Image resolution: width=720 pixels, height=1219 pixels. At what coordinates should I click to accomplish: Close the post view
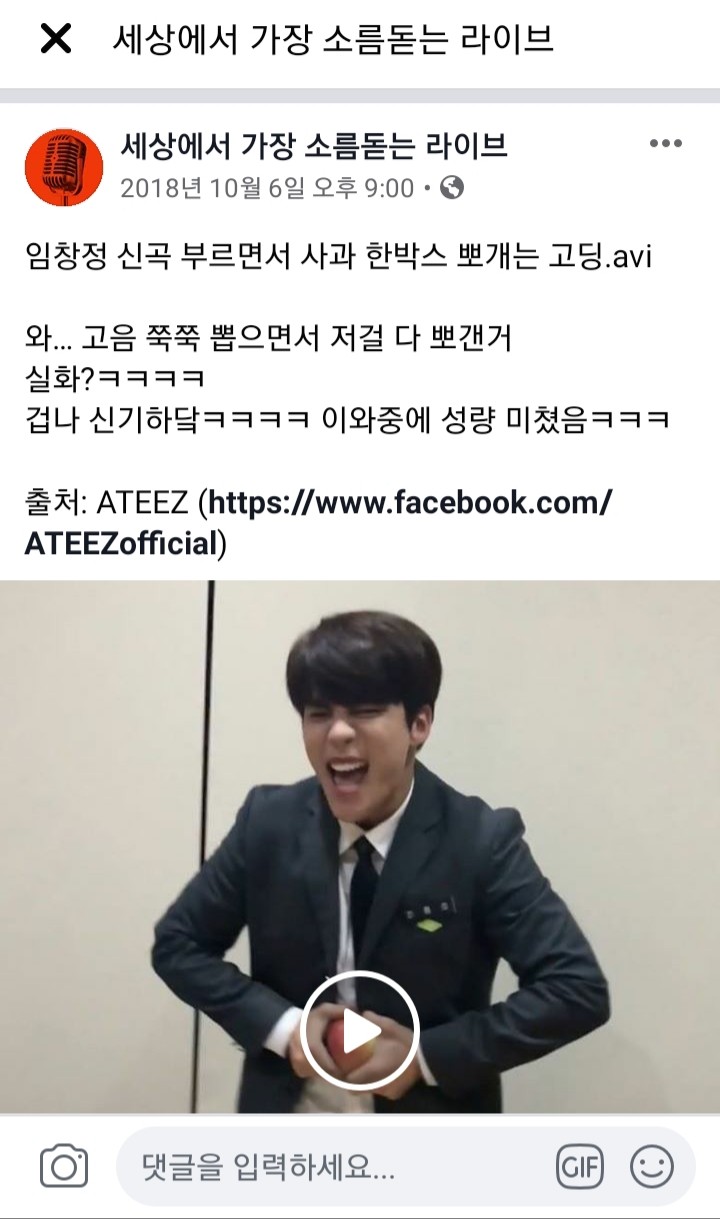[x=56, y=39]
